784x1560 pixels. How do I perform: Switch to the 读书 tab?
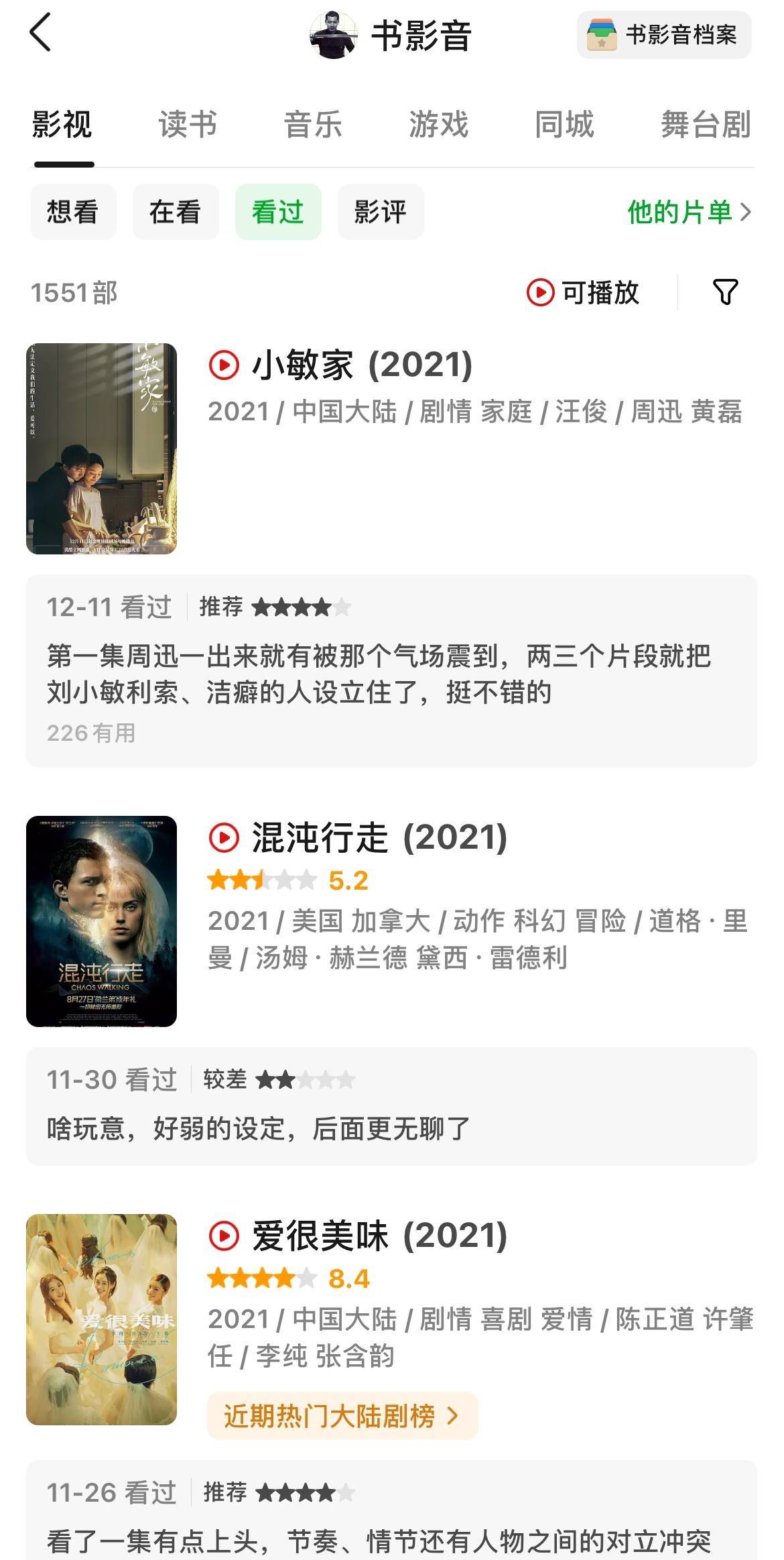click(x=188, y=125)
